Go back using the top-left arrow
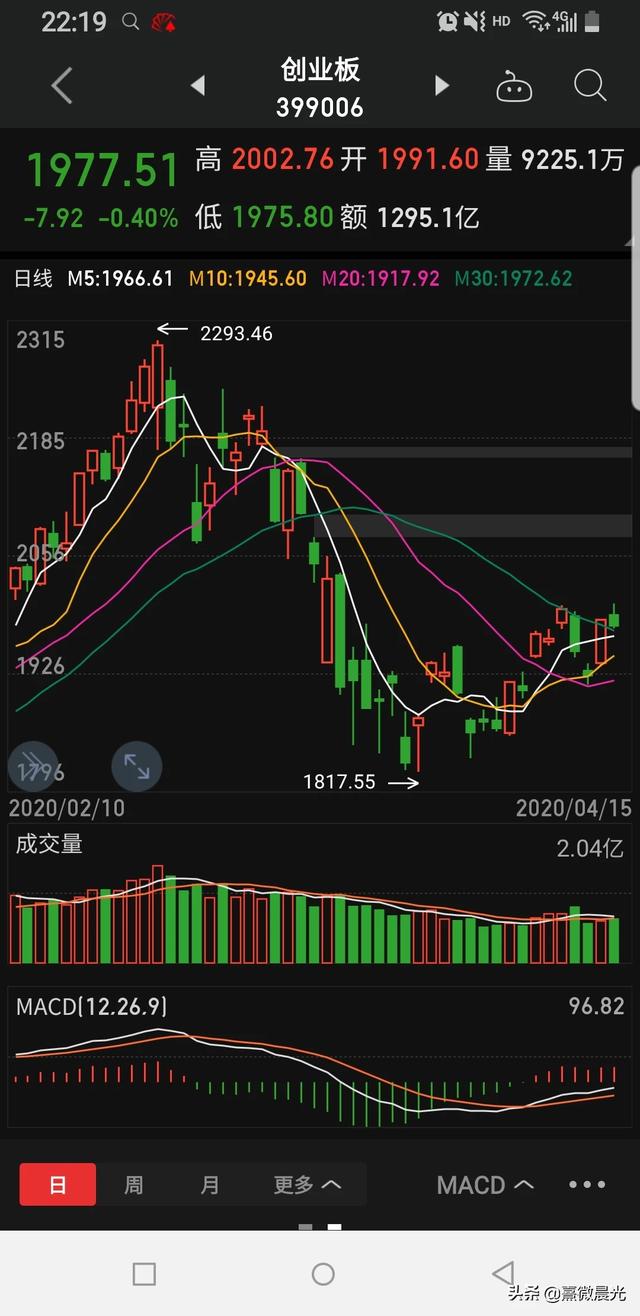Screen dimensions: 640x1316 [62, 86]
